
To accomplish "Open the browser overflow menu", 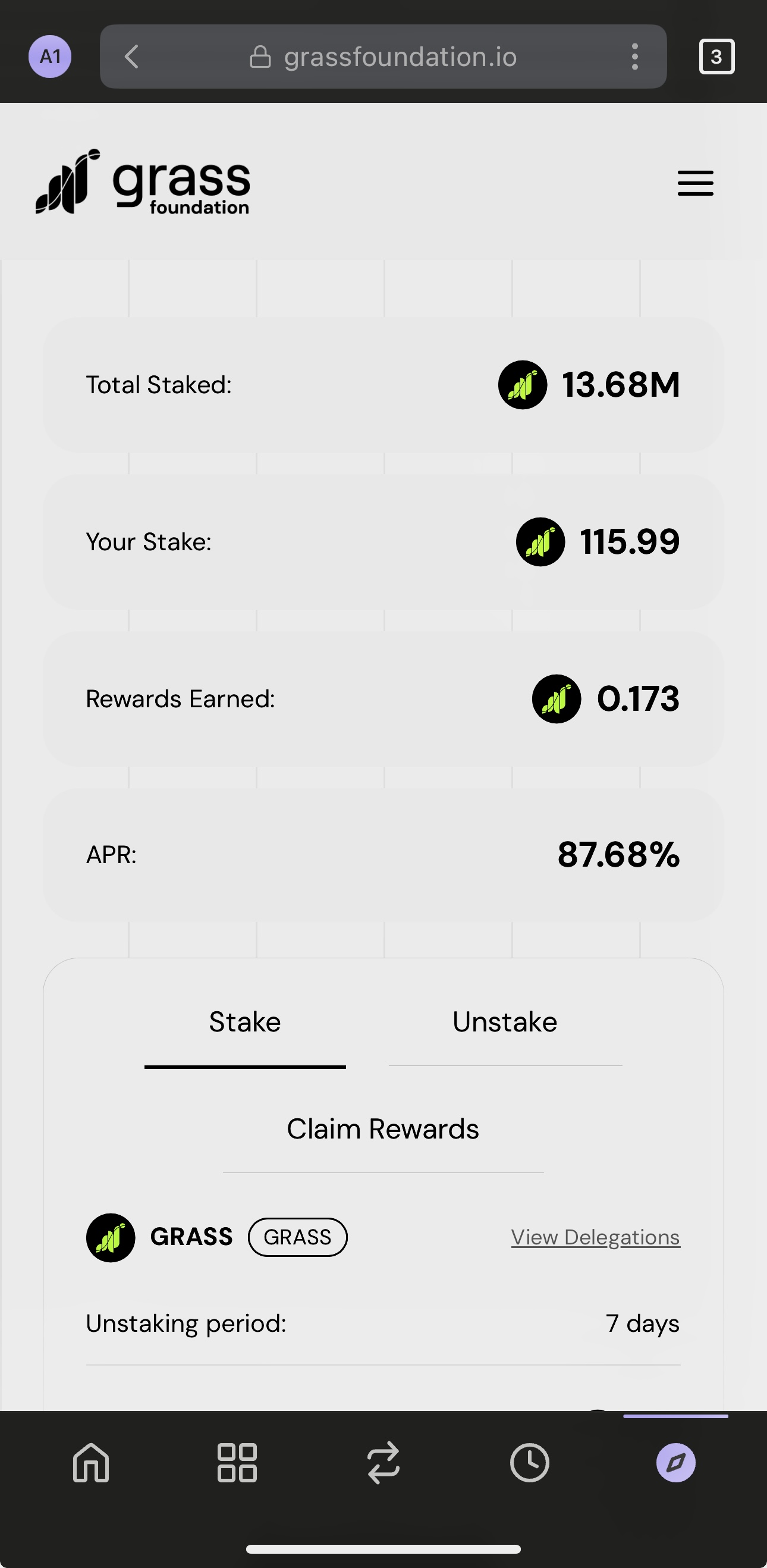I will pyautogui.click(x=634, y=57).
